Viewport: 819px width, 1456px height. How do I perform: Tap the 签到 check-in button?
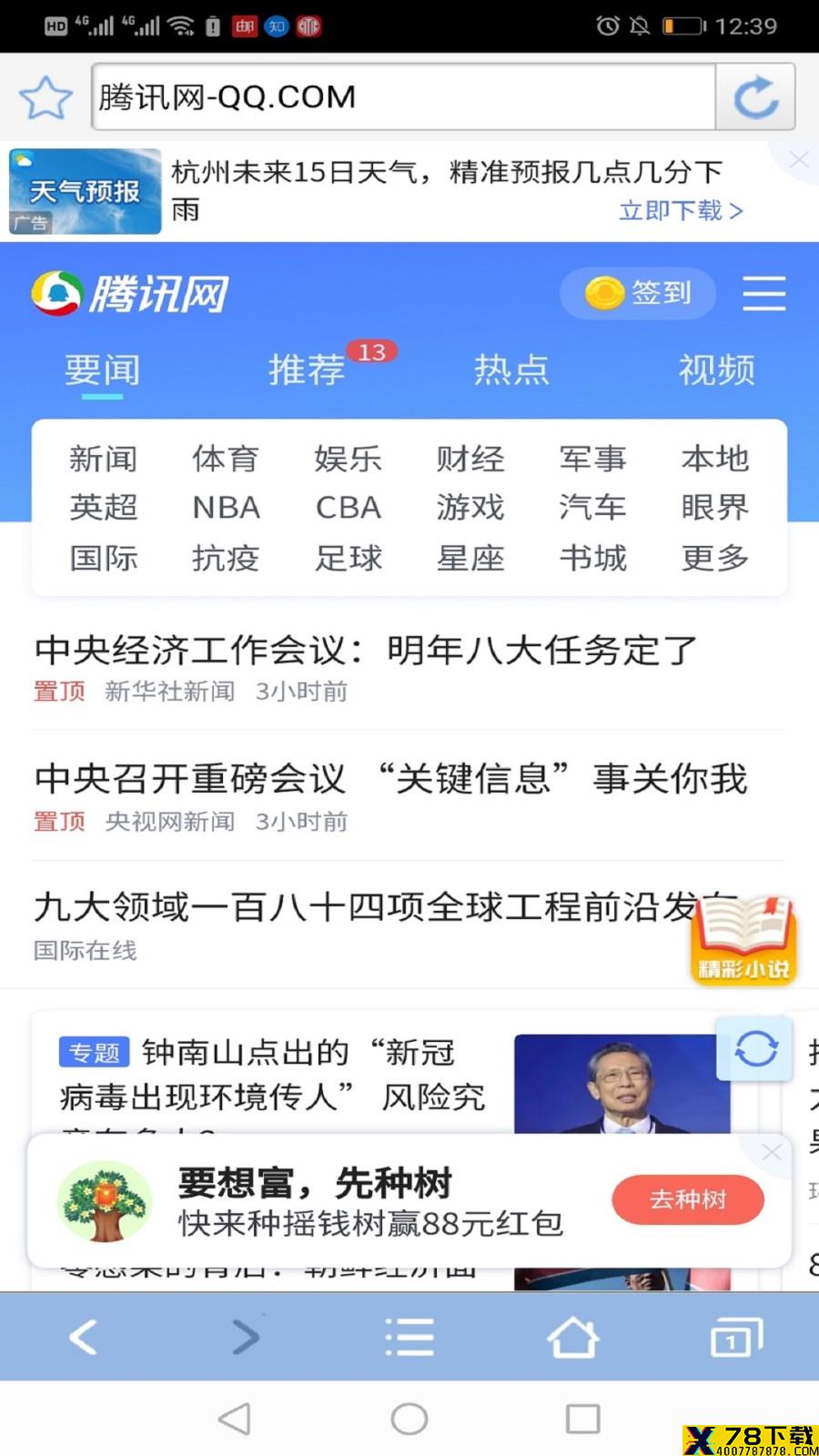638,293
